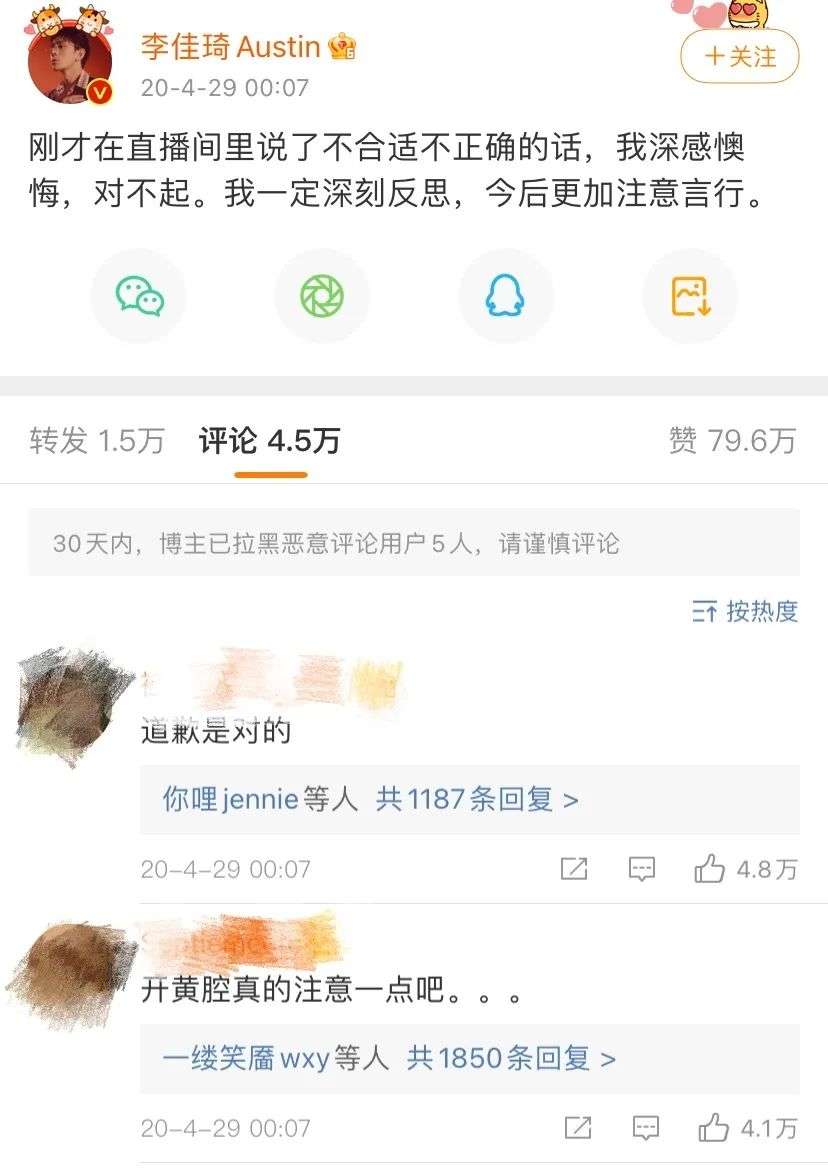The width and height of the screenshot is (828, 1169).
Task: Like the post via 赞 79.6万
Action: tap(732, 440)
